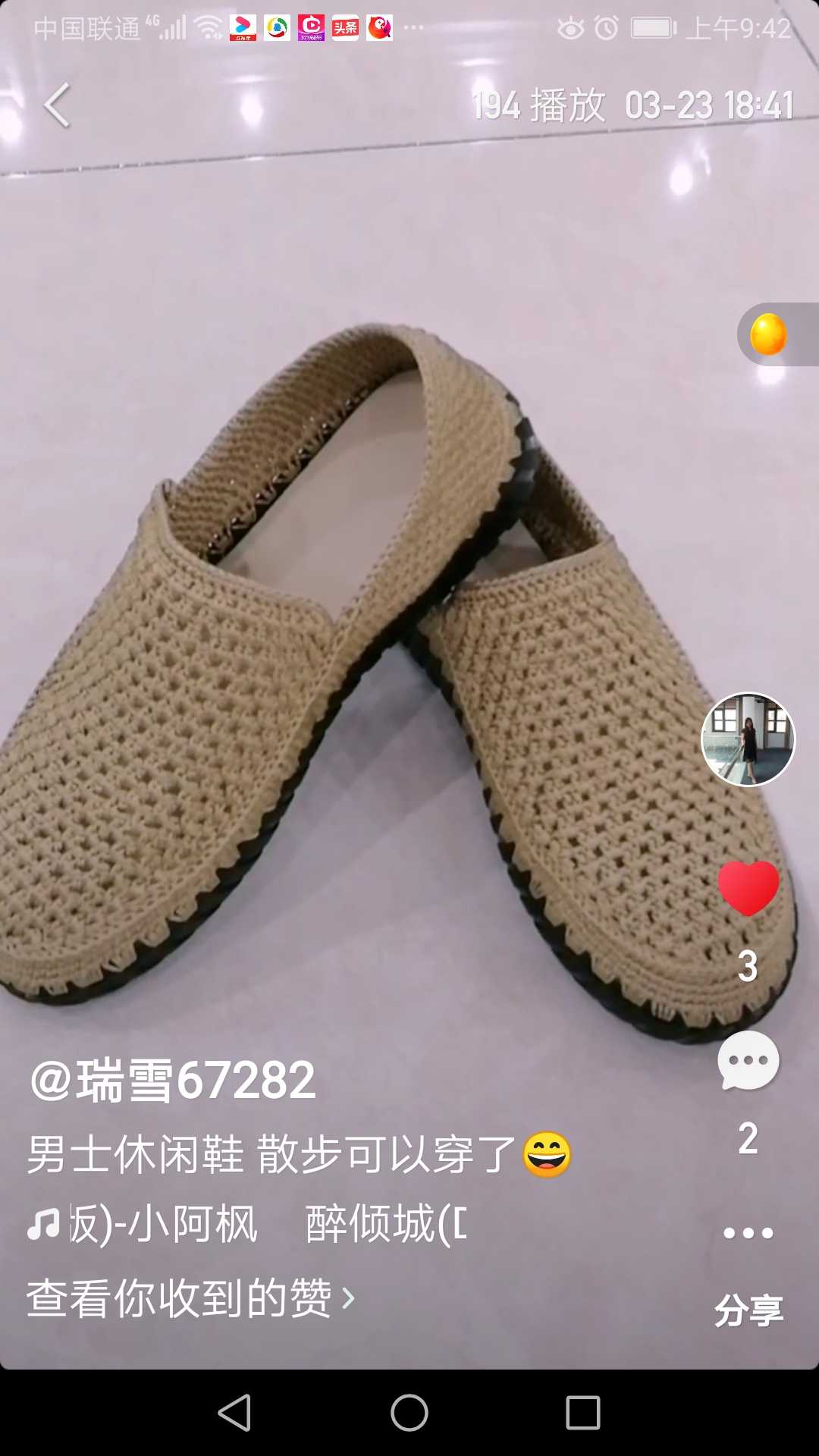Screen dimensions: 819x1456
Task: Open the system recent apps button
Action: [583, 1414]
